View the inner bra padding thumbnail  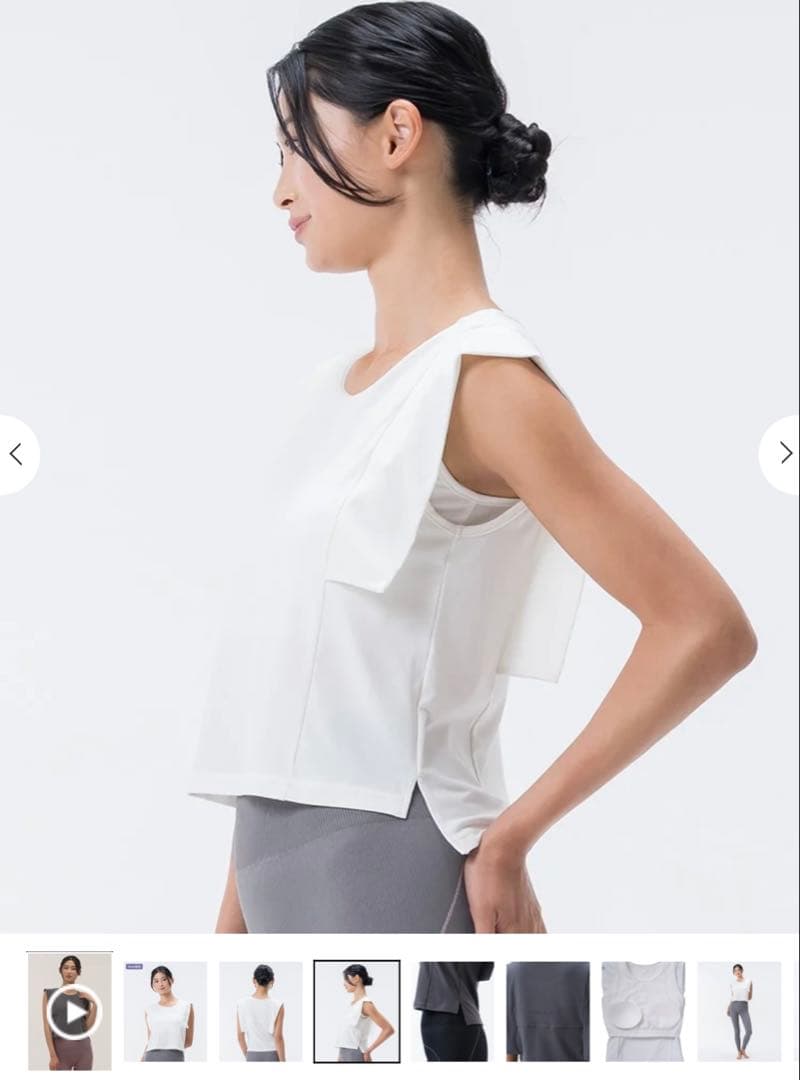(x=643, y=1011)
